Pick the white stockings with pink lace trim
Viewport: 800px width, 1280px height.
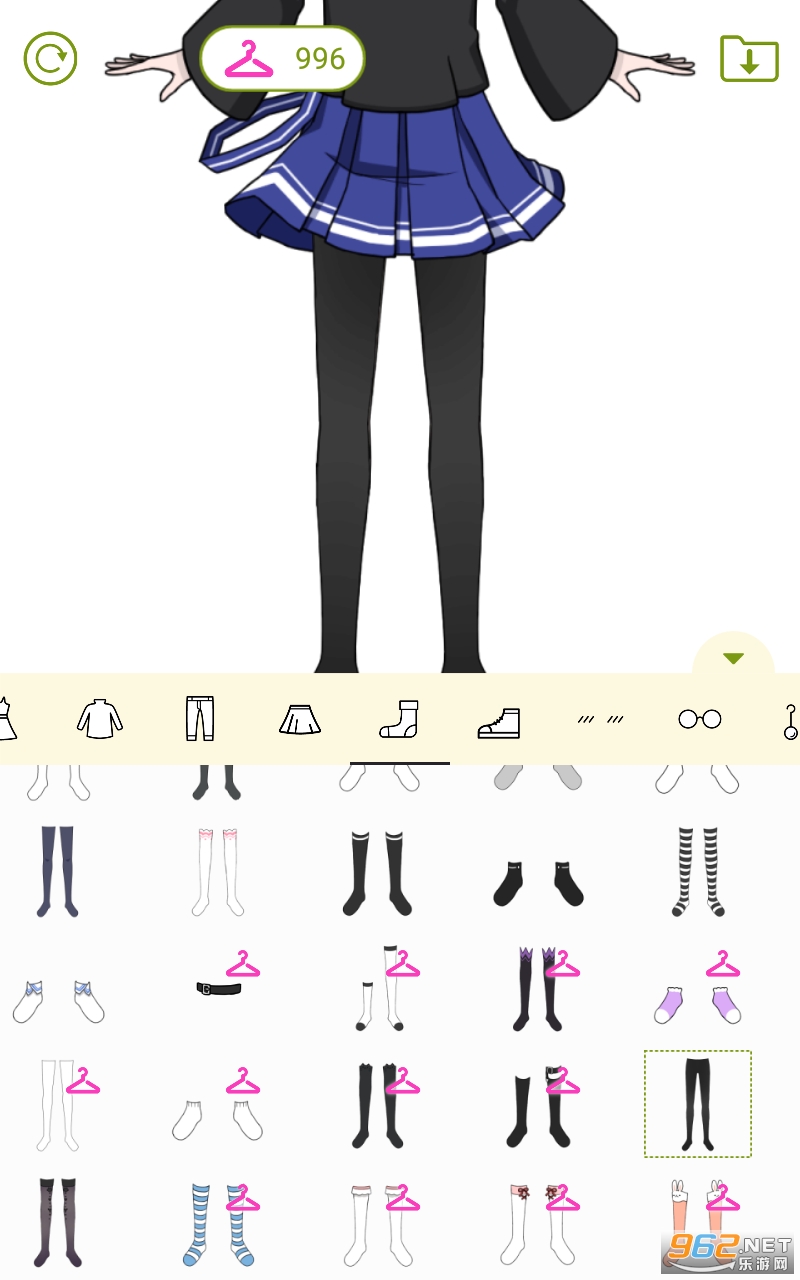218,872
